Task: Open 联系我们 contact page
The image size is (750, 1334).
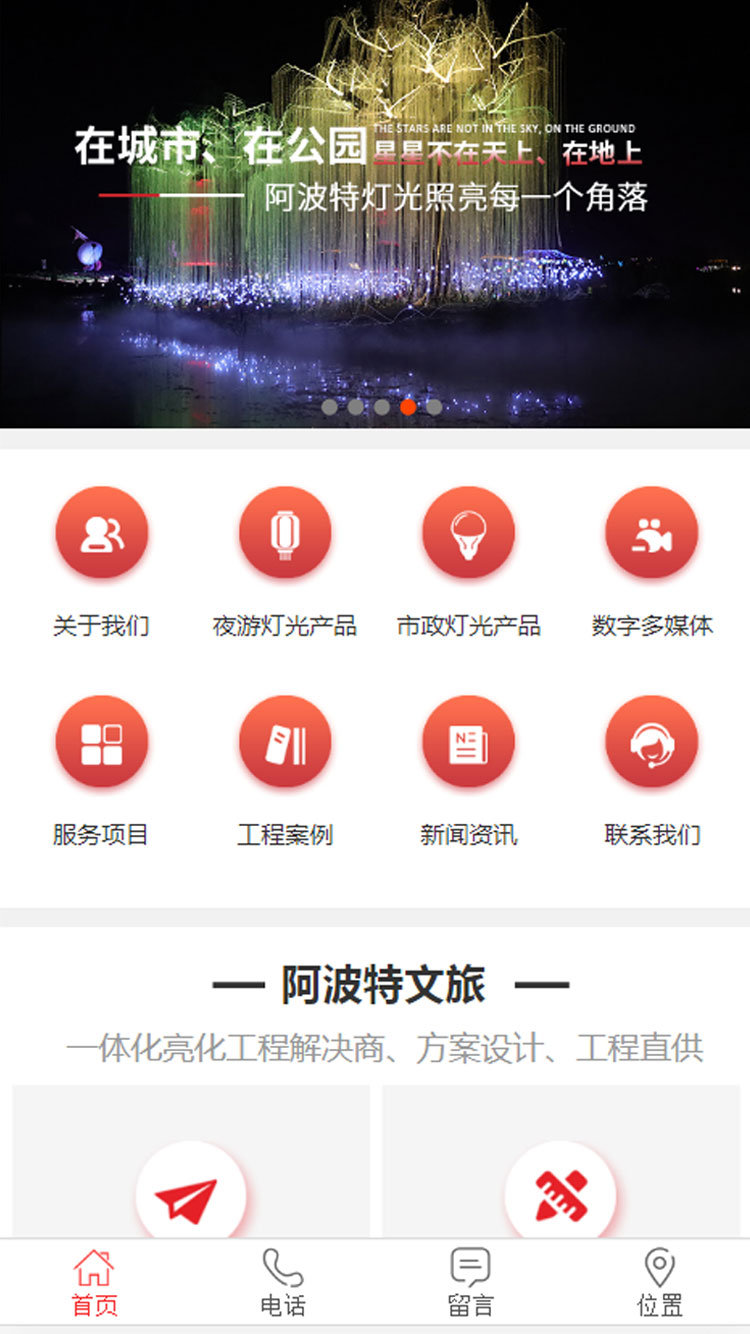Action: 652,770
